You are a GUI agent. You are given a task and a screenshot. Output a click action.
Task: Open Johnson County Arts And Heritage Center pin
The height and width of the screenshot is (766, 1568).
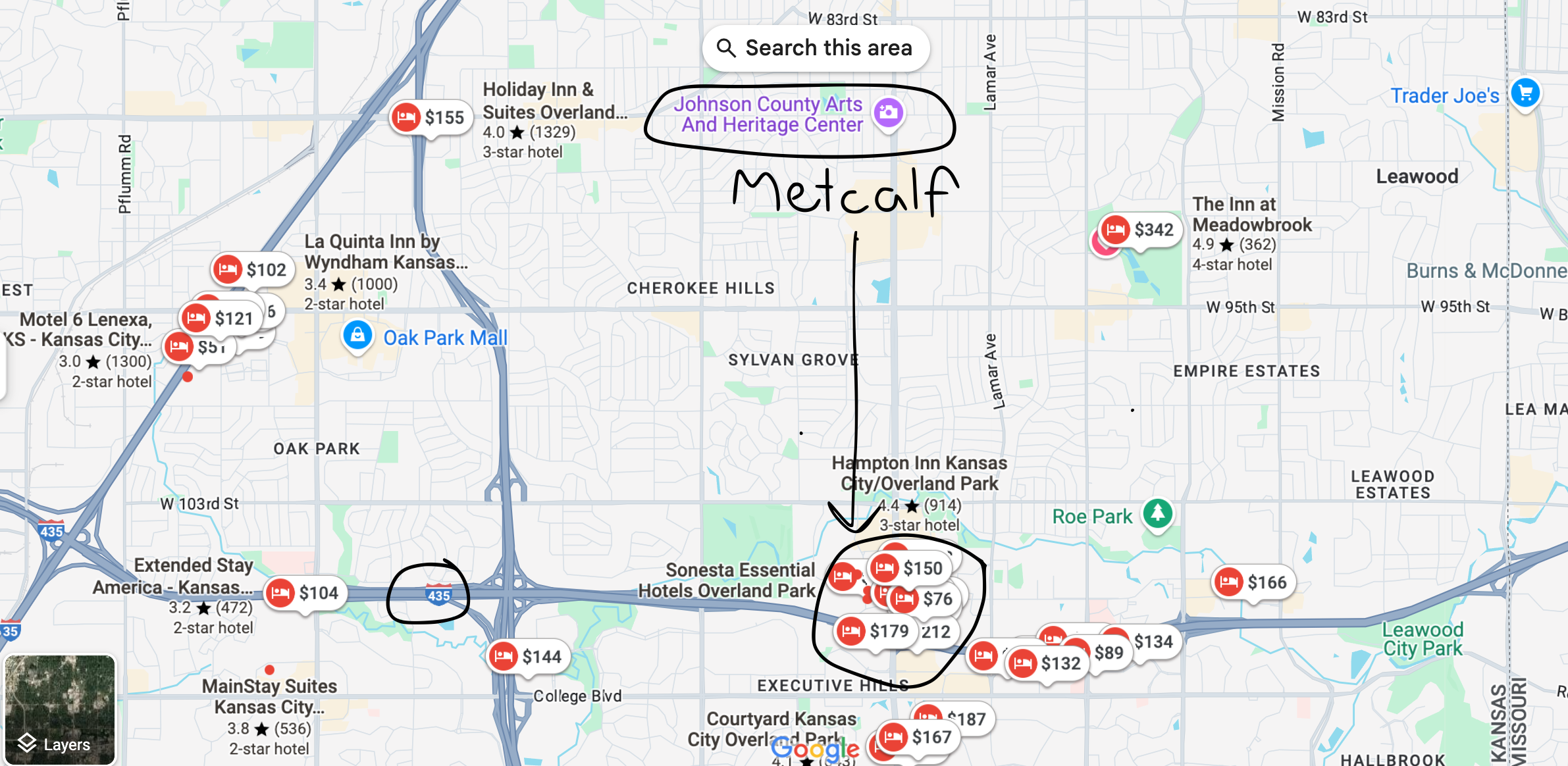(x=888, y=113)
